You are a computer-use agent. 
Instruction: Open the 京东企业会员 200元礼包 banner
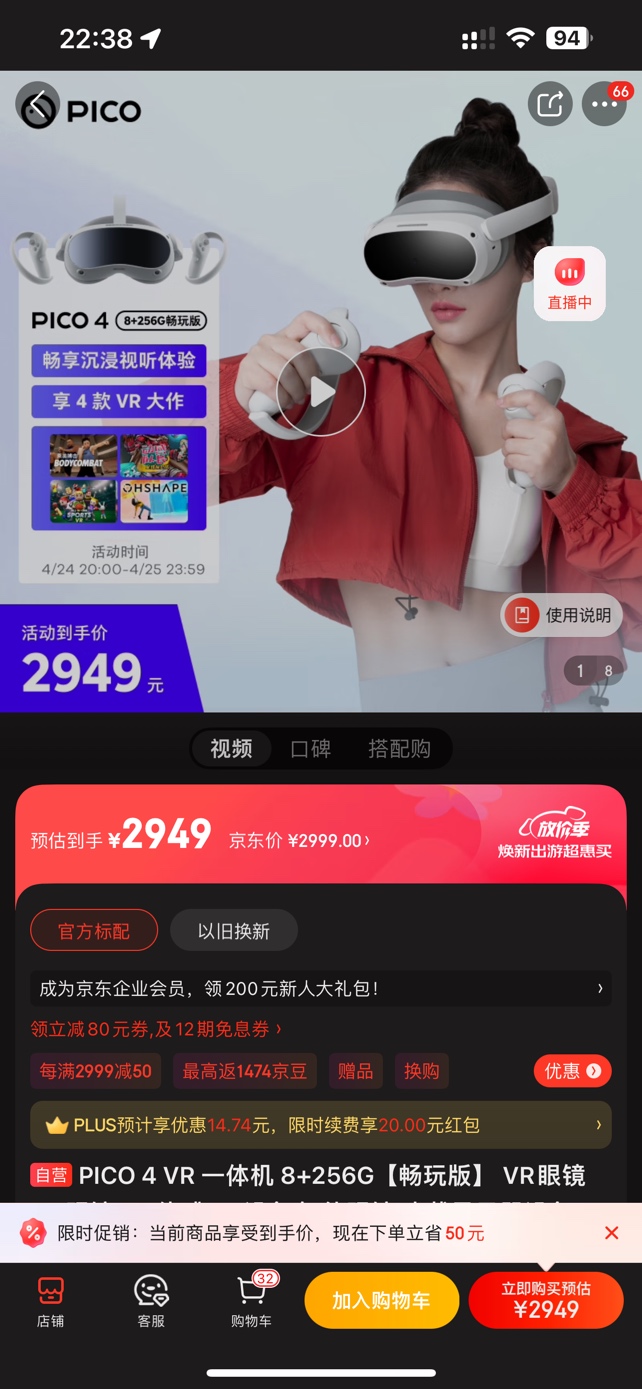point(320,988)
